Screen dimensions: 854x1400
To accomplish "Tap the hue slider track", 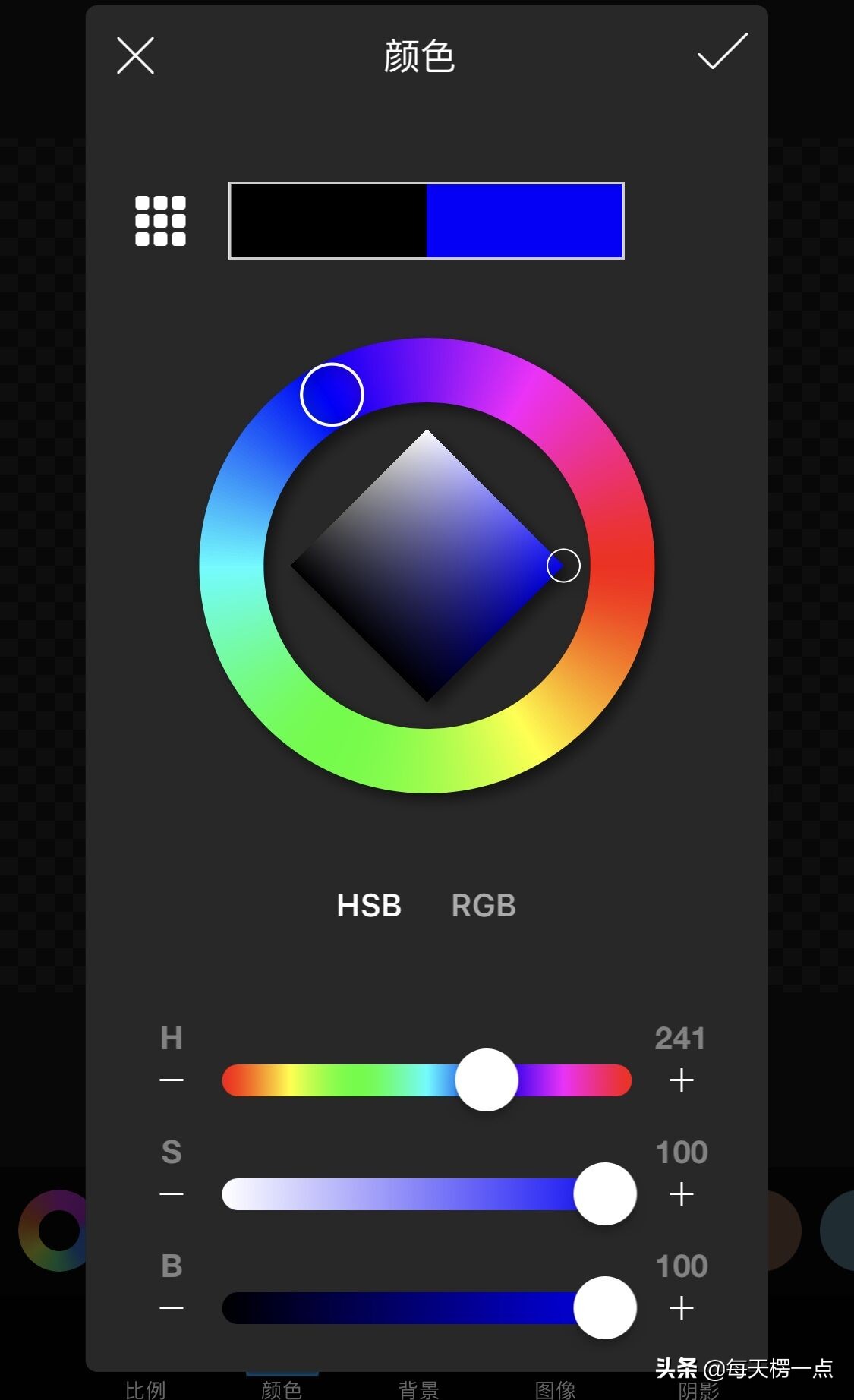I will click(342, 1080).
